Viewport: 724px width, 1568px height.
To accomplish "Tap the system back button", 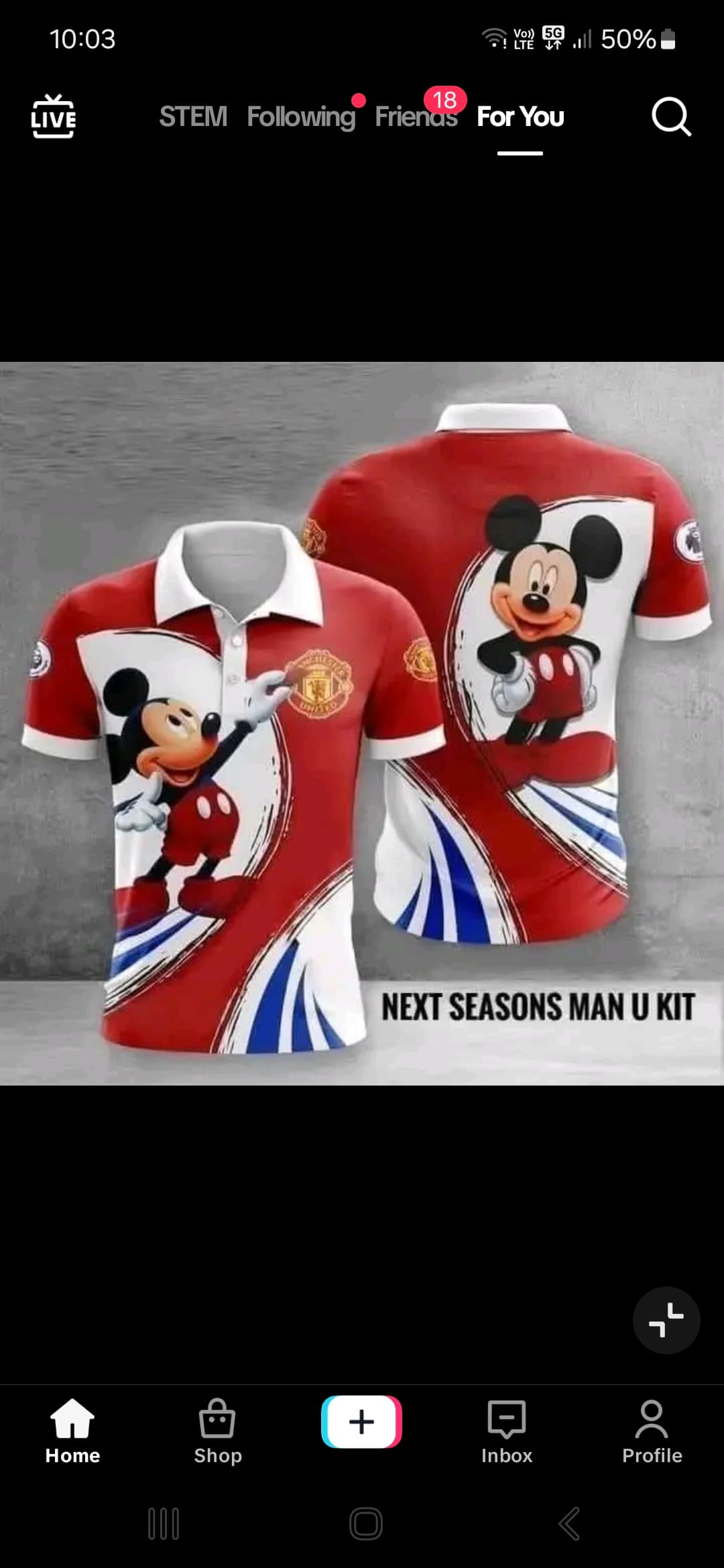I will (569, 1524).
